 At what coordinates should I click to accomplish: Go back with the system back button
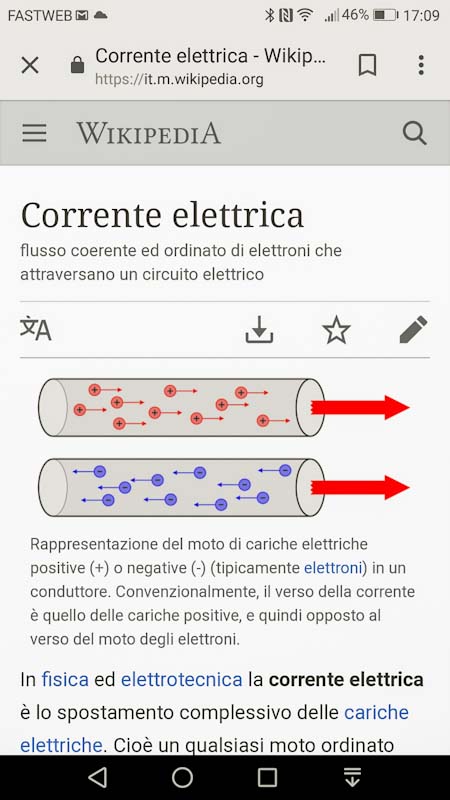97,778
